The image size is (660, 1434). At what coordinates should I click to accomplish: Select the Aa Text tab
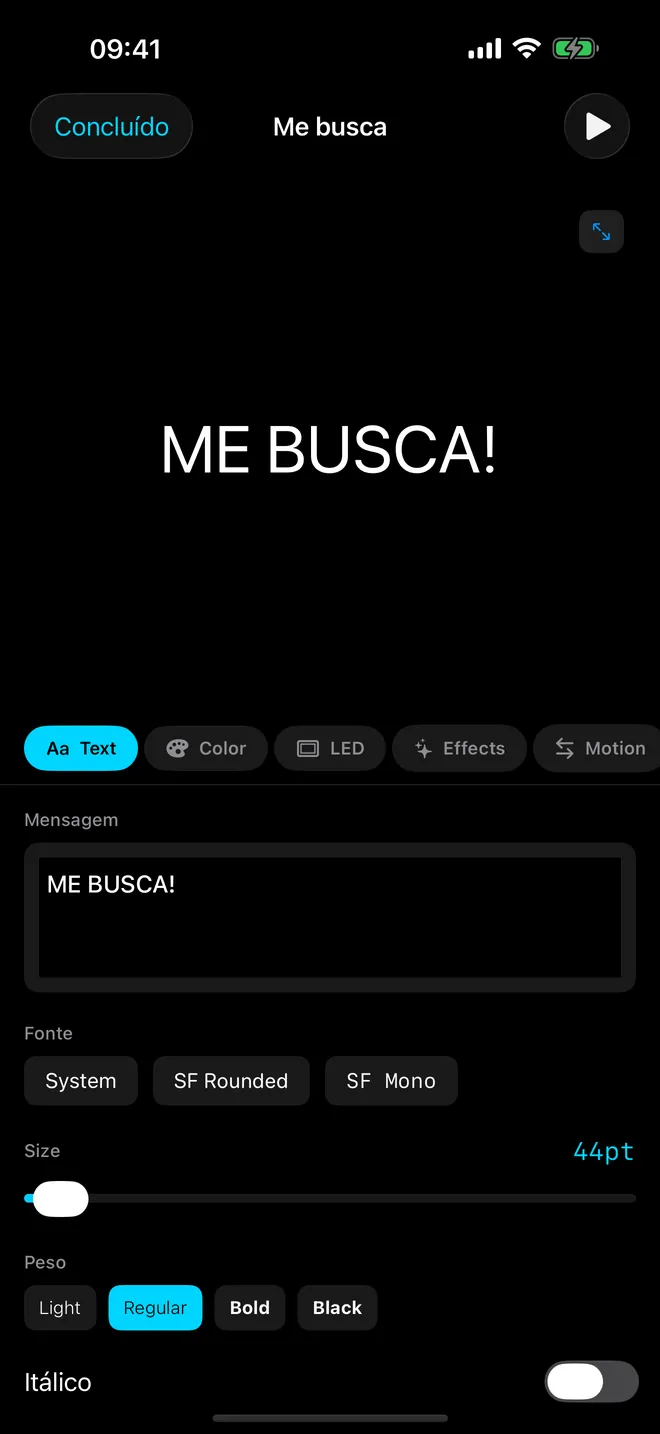click(x=81, y=748)
